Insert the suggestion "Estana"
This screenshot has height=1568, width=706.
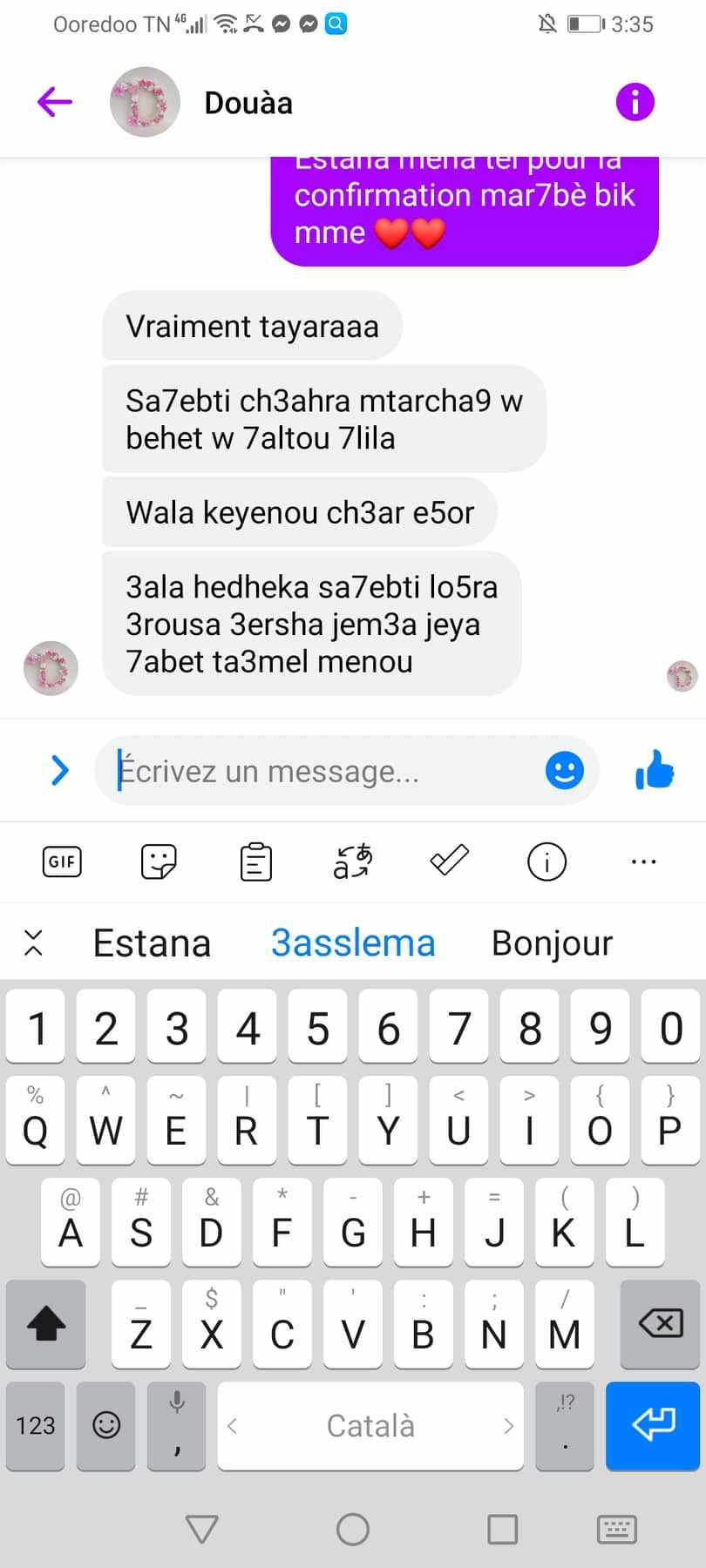(153, 943)
